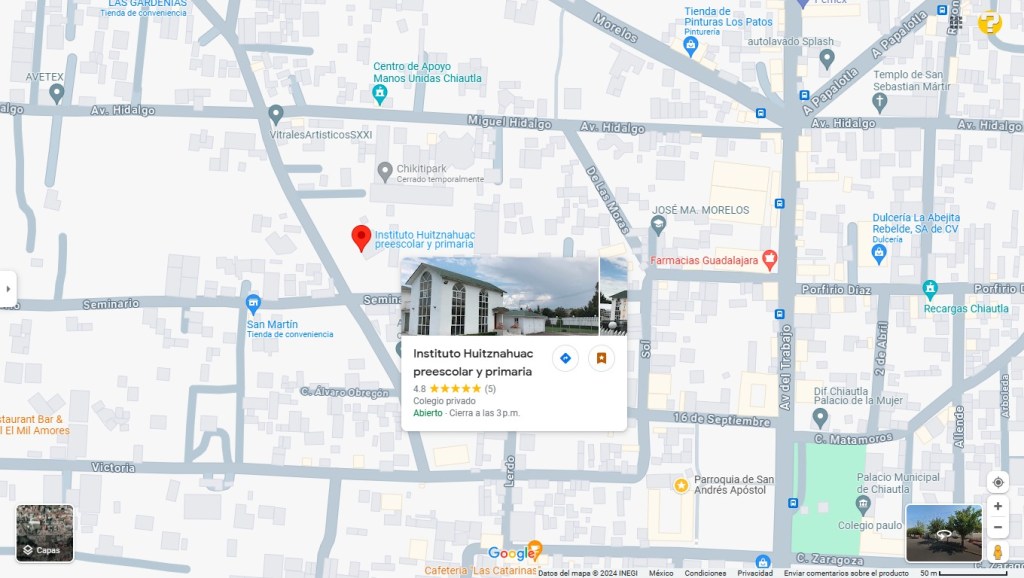Viewport: 1024px width, 578px height.
Task: Save Instituto Huitznahuac to a list
Action: pos(601,358)
